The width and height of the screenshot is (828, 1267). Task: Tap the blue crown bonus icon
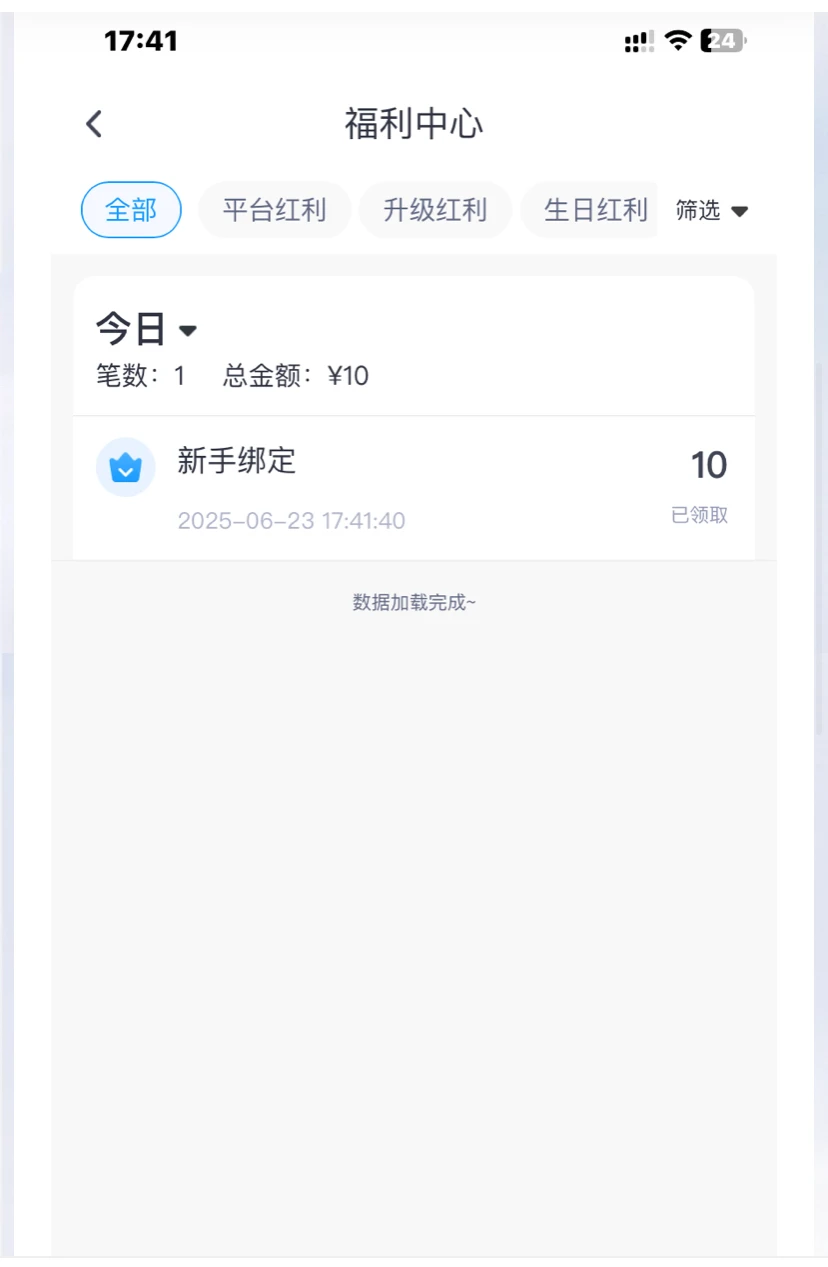[125, 467]
